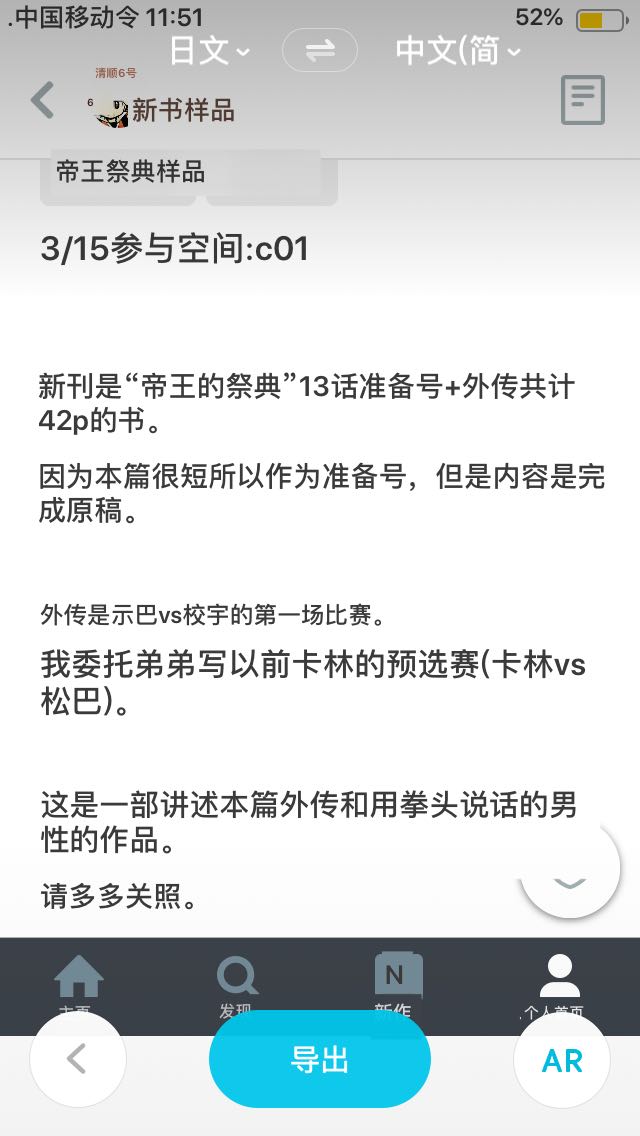This screenshot has width=640, height=1136.
Task: Swap the source and target languages
Action: pyautogui.click(x=320, y=50)
